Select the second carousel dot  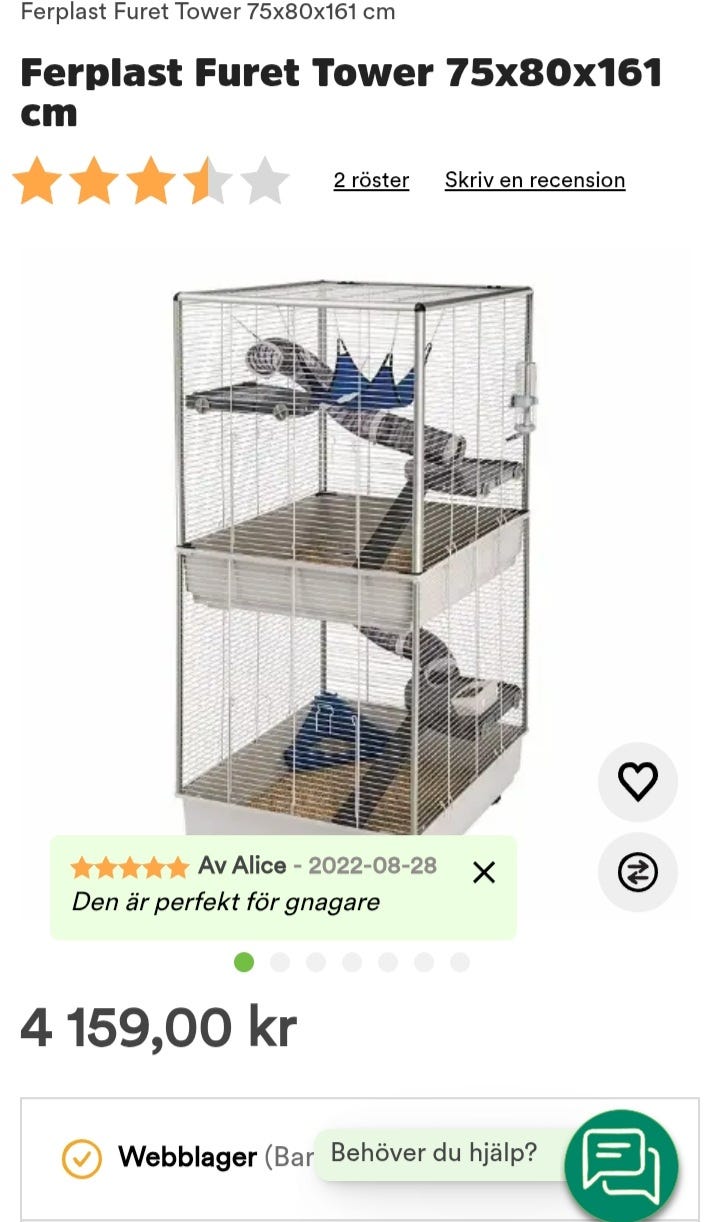coord(280,963)
